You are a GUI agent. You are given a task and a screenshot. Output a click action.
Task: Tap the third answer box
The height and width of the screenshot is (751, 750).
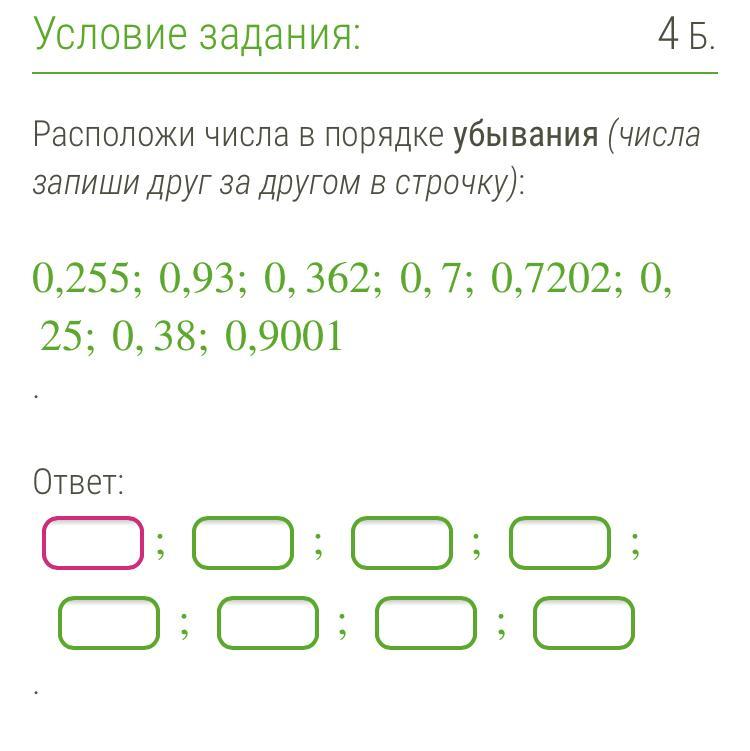401,543
